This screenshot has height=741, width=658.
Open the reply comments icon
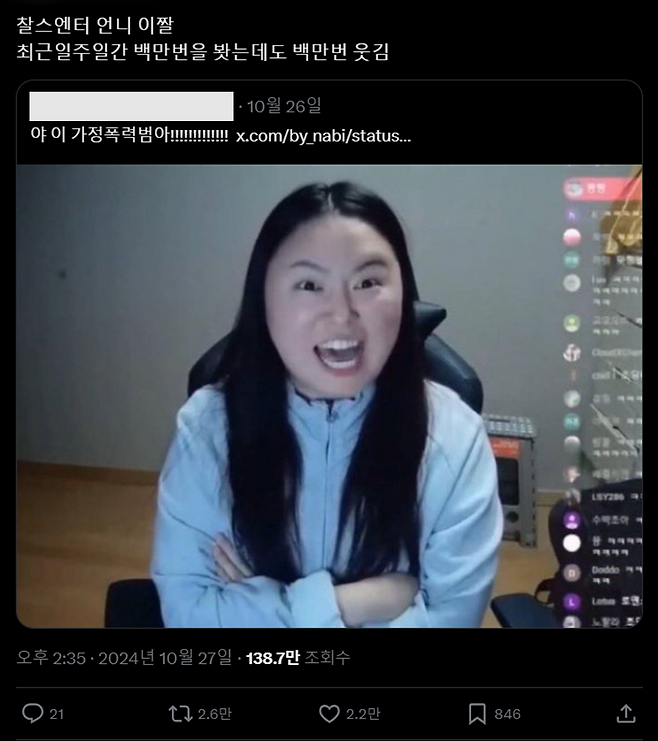(x=32, y=713)
